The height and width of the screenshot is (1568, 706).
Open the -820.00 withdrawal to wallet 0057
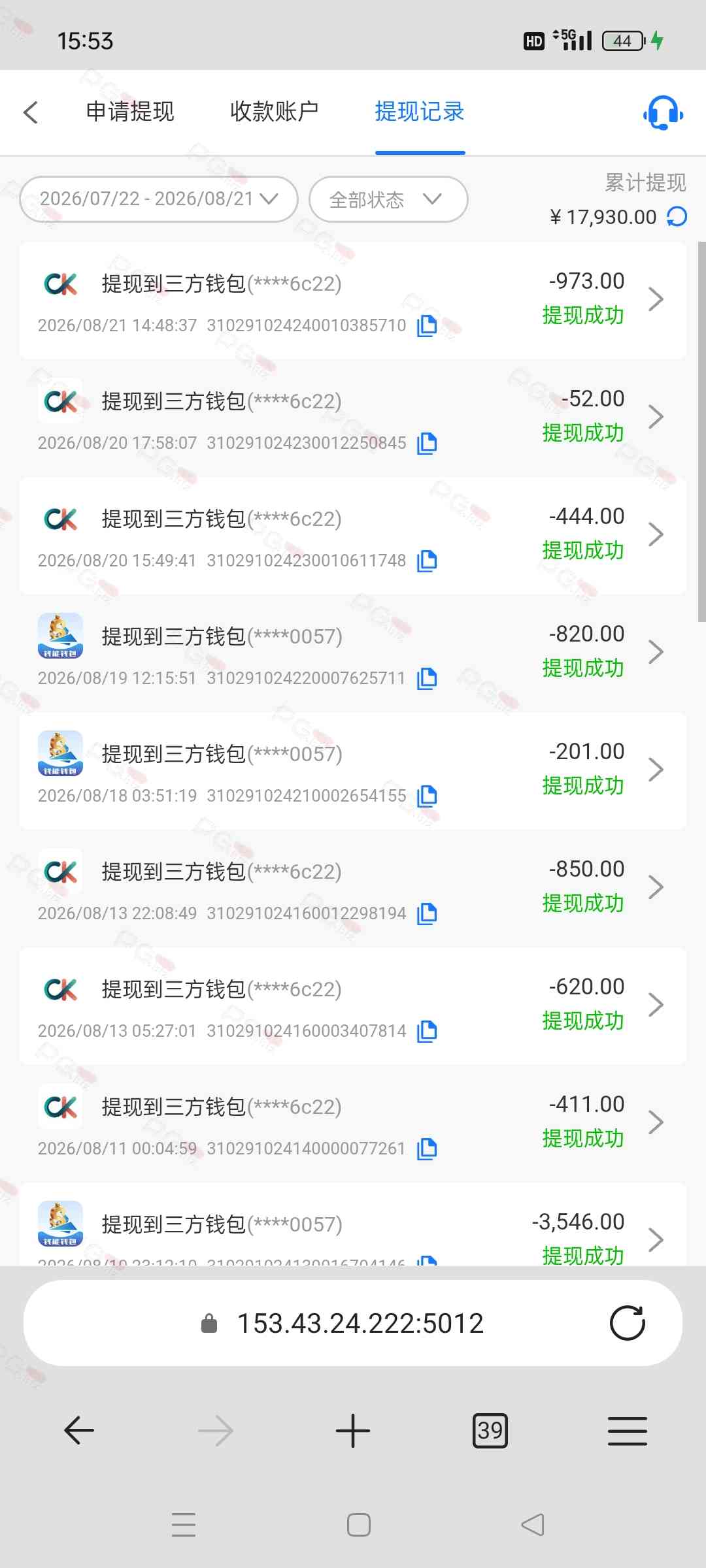353,653
